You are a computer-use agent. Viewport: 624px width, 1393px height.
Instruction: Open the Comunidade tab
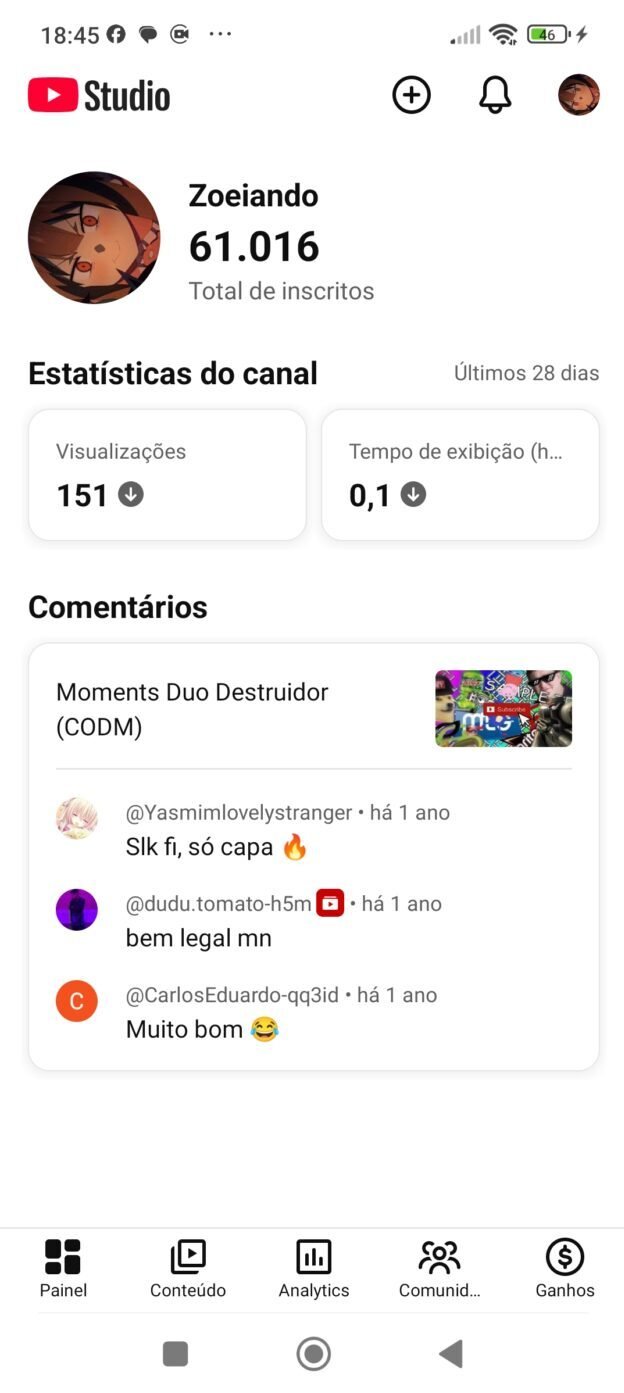[439, 1268]
